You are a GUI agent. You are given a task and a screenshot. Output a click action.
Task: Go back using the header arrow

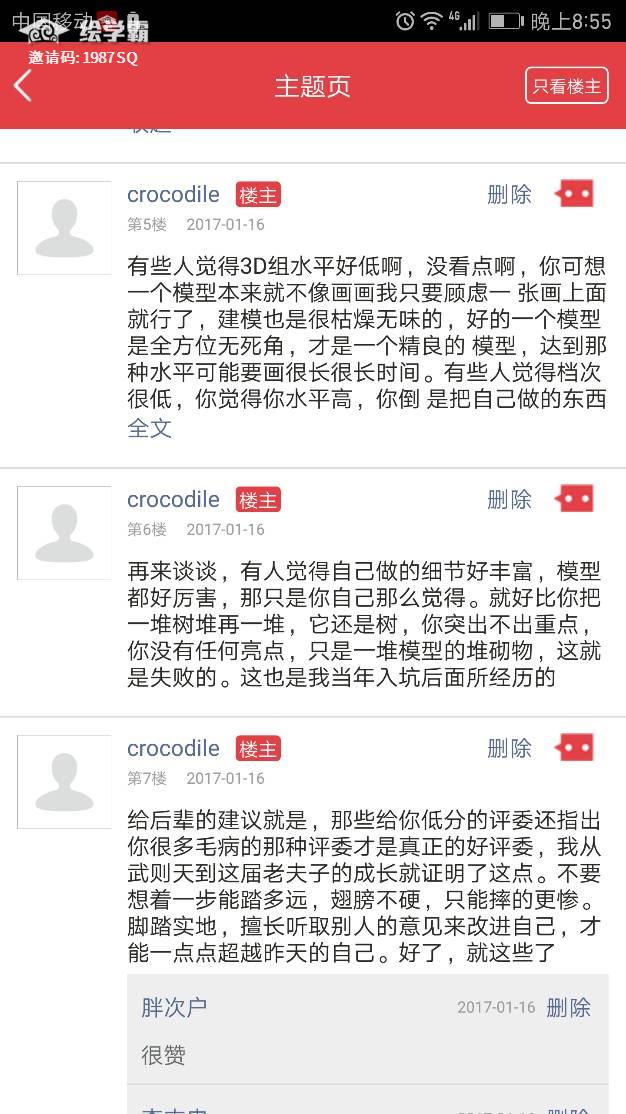tap(23, 86)
